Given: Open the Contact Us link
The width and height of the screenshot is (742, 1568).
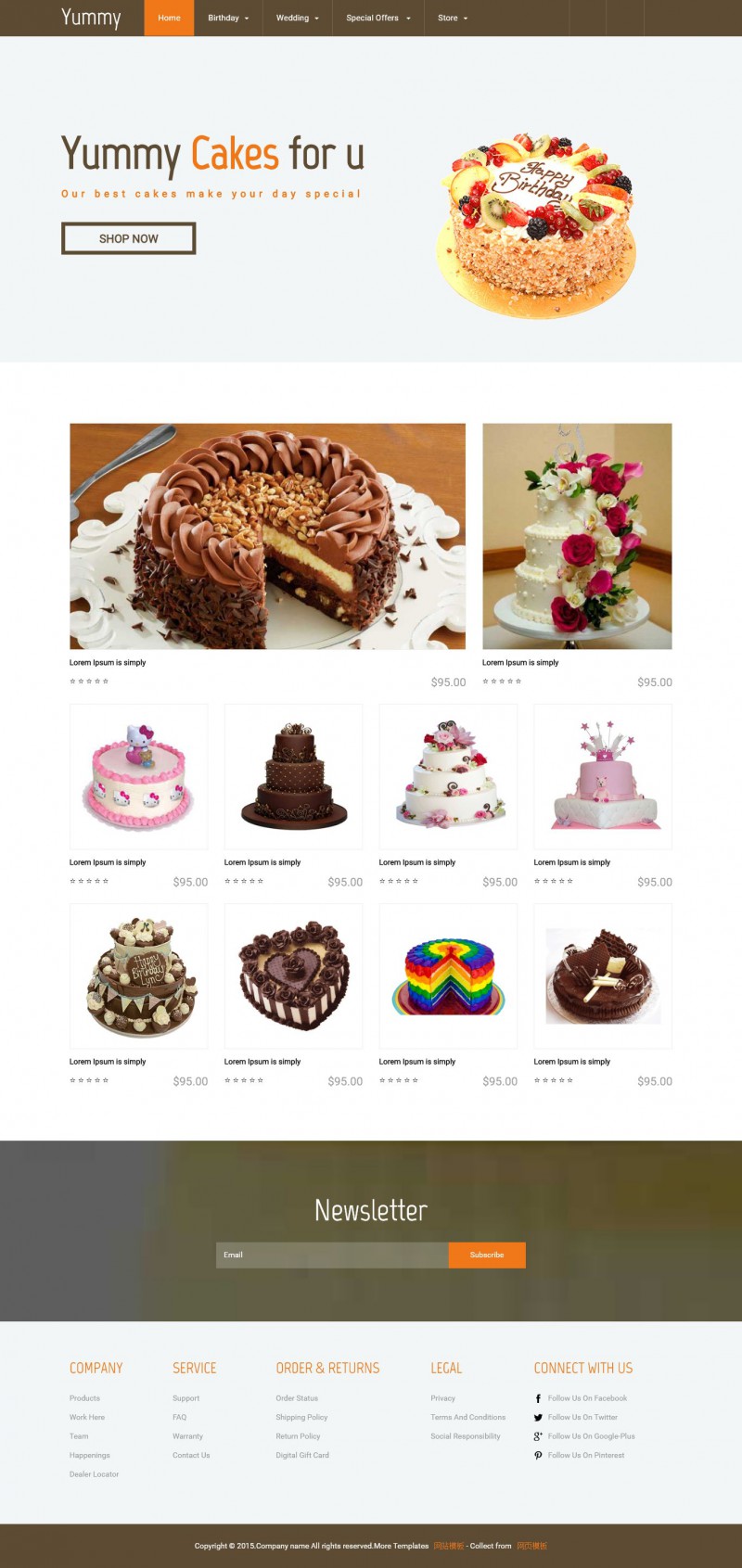Looking at the screenshot, I should point(191,1455).
